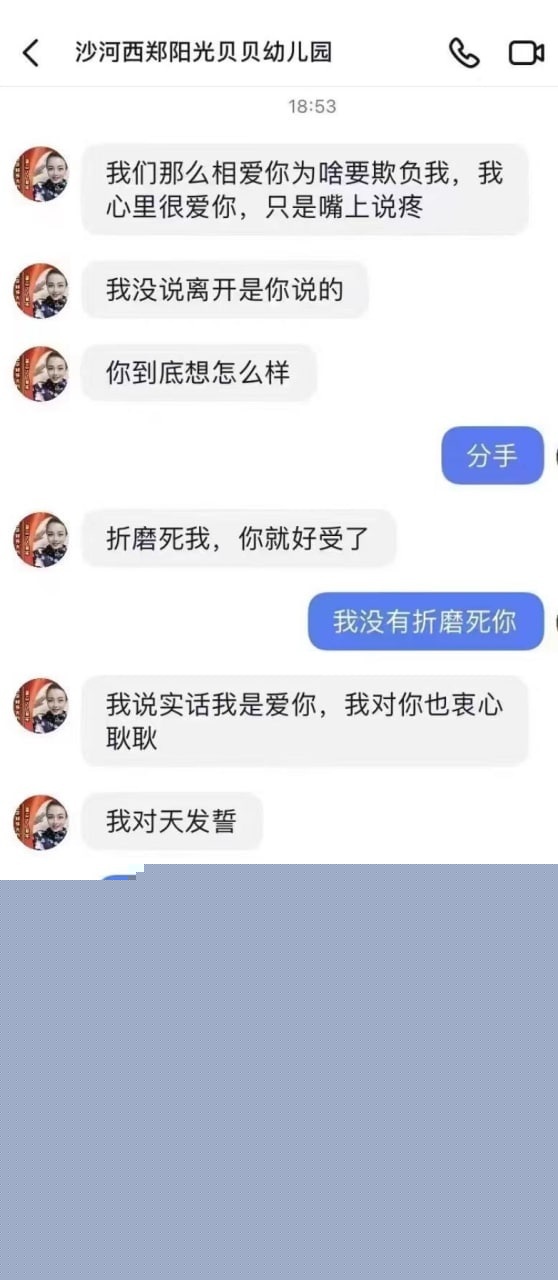Screen dimensions: 558x1280
Task: Open sender's avatar beside 我对天发誓 message
Action: point(41,822)
